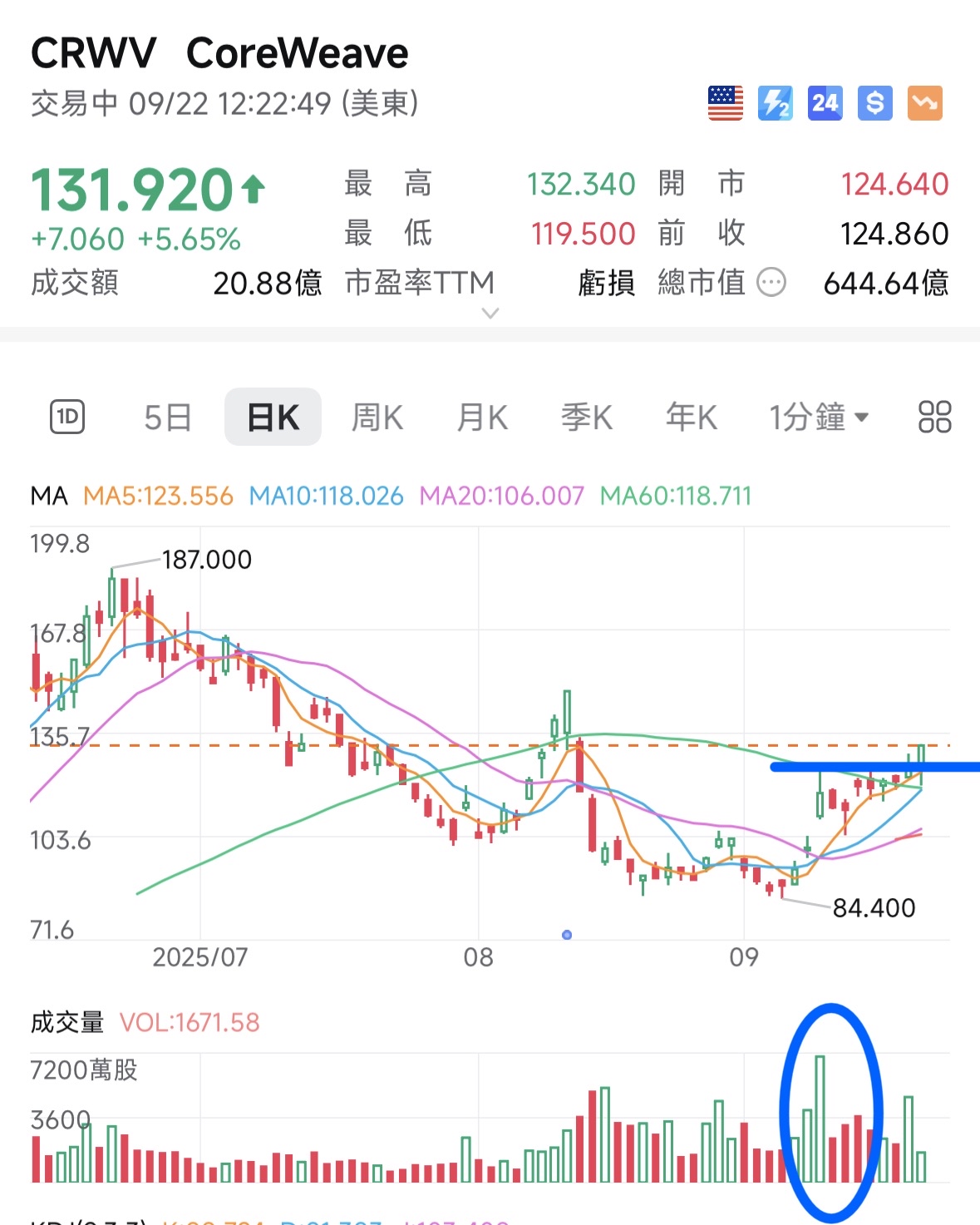Open the 1分鐘 interval dropdown
The height and width of the screenshot is (1225, 980).
click(x=819, y=417)
